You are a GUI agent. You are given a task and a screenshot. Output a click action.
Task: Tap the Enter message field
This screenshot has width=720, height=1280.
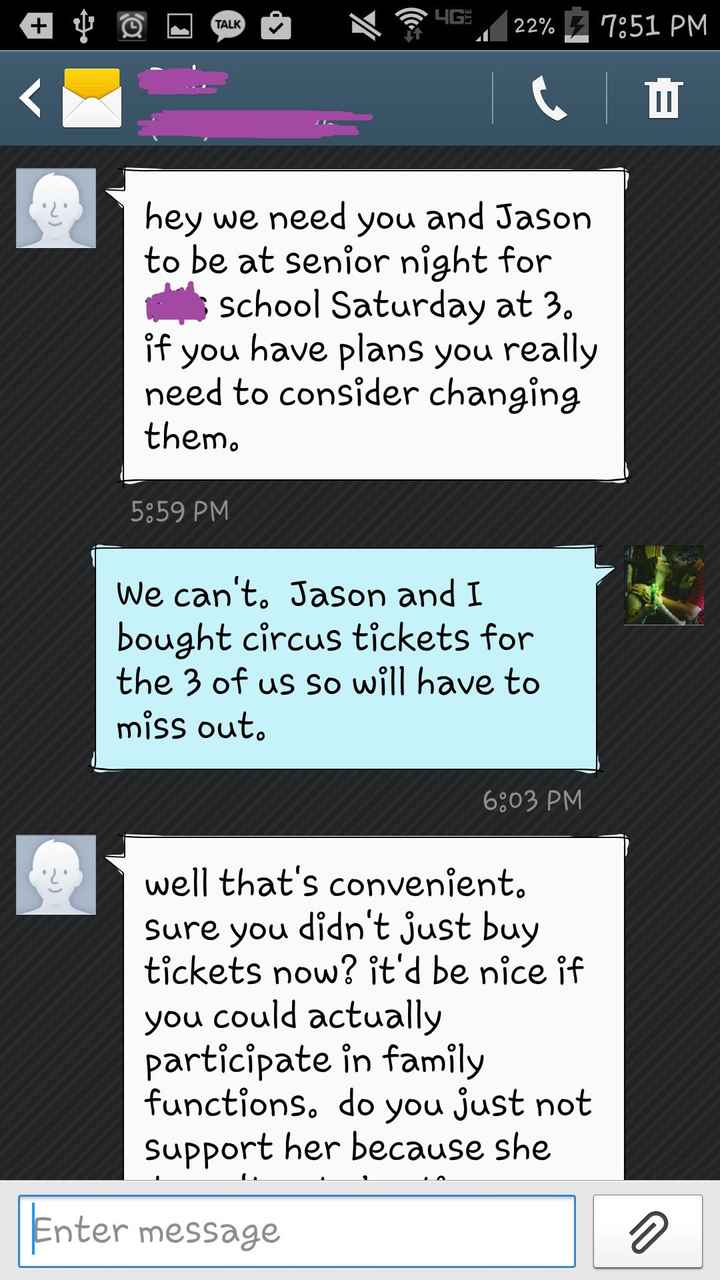click(x=297, y=1231)
